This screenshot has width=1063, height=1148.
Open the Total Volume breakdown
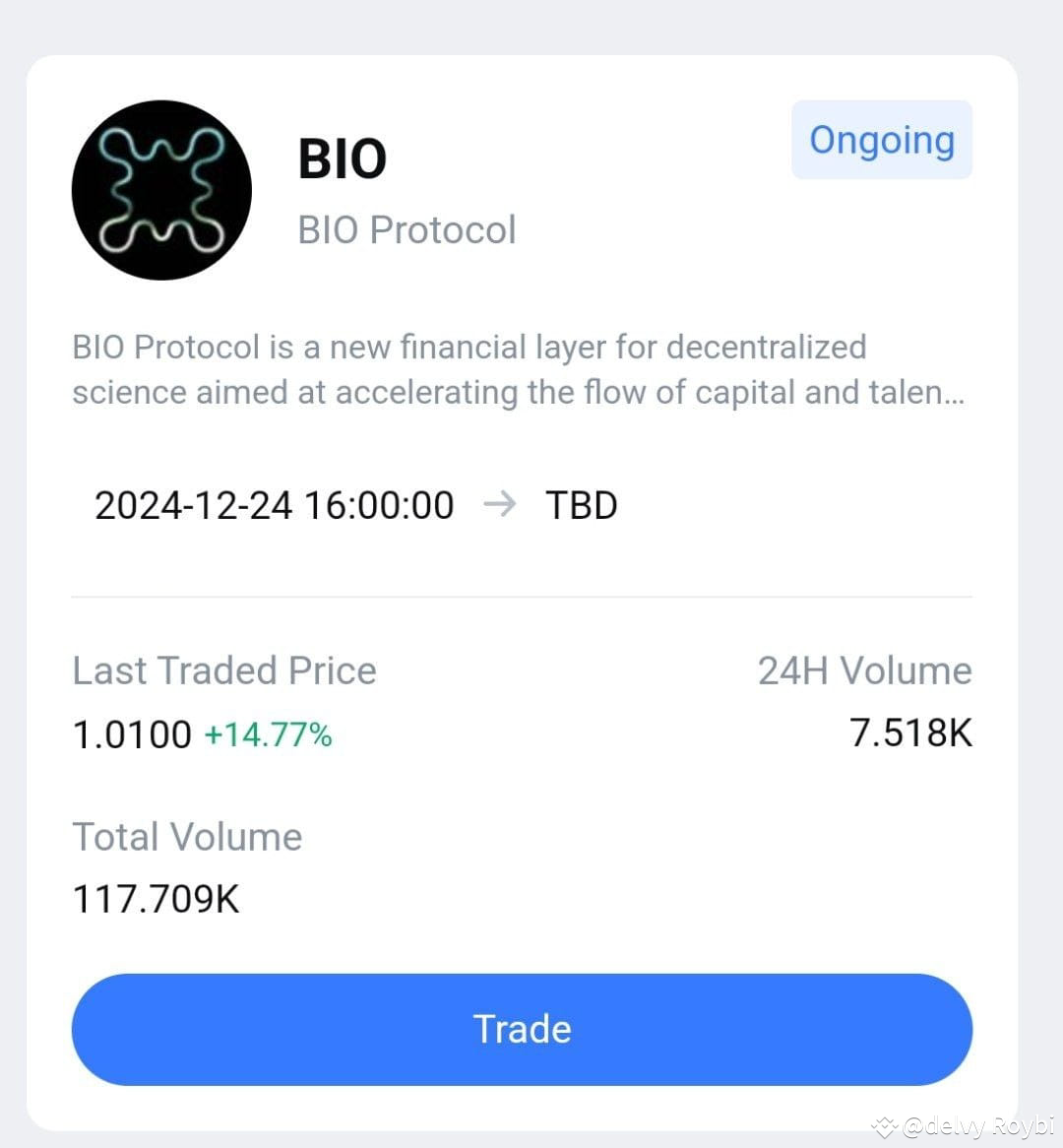[187, 837]
